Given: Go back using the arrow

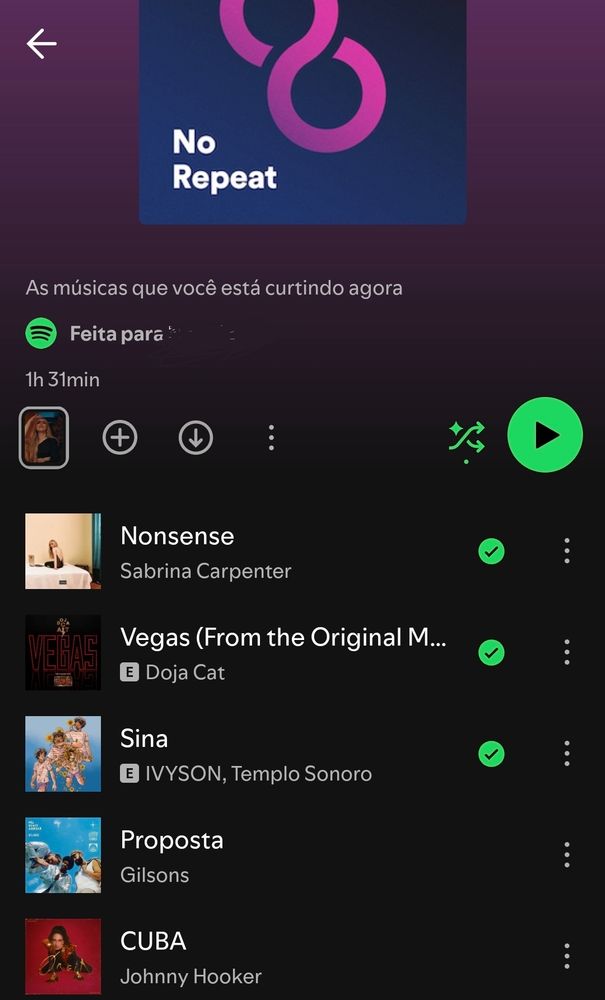Looking at the screenshot, I should click(x=41, y=44).
